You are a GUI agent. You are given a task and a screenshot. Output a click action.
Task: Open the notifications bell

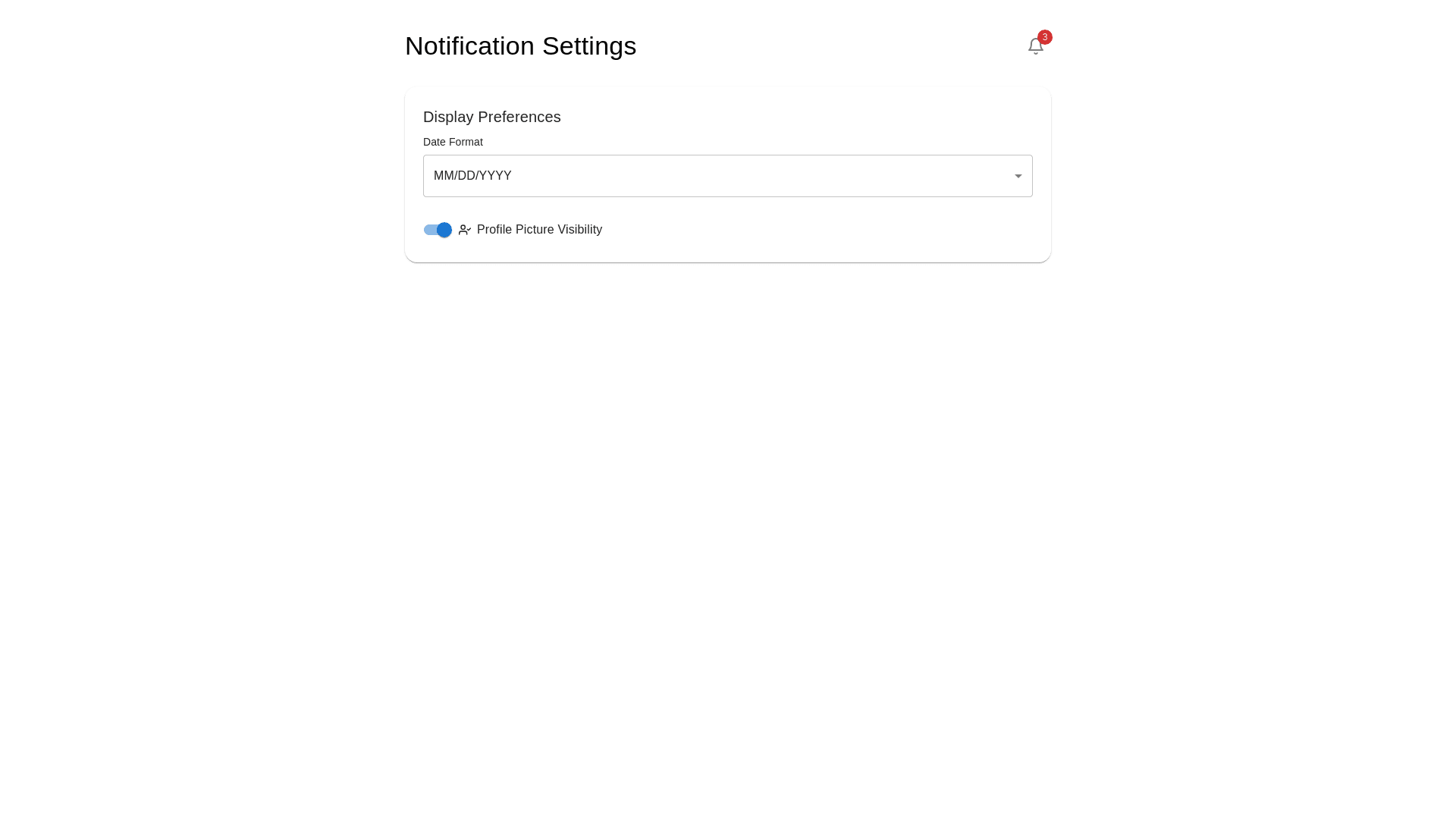1035,46
